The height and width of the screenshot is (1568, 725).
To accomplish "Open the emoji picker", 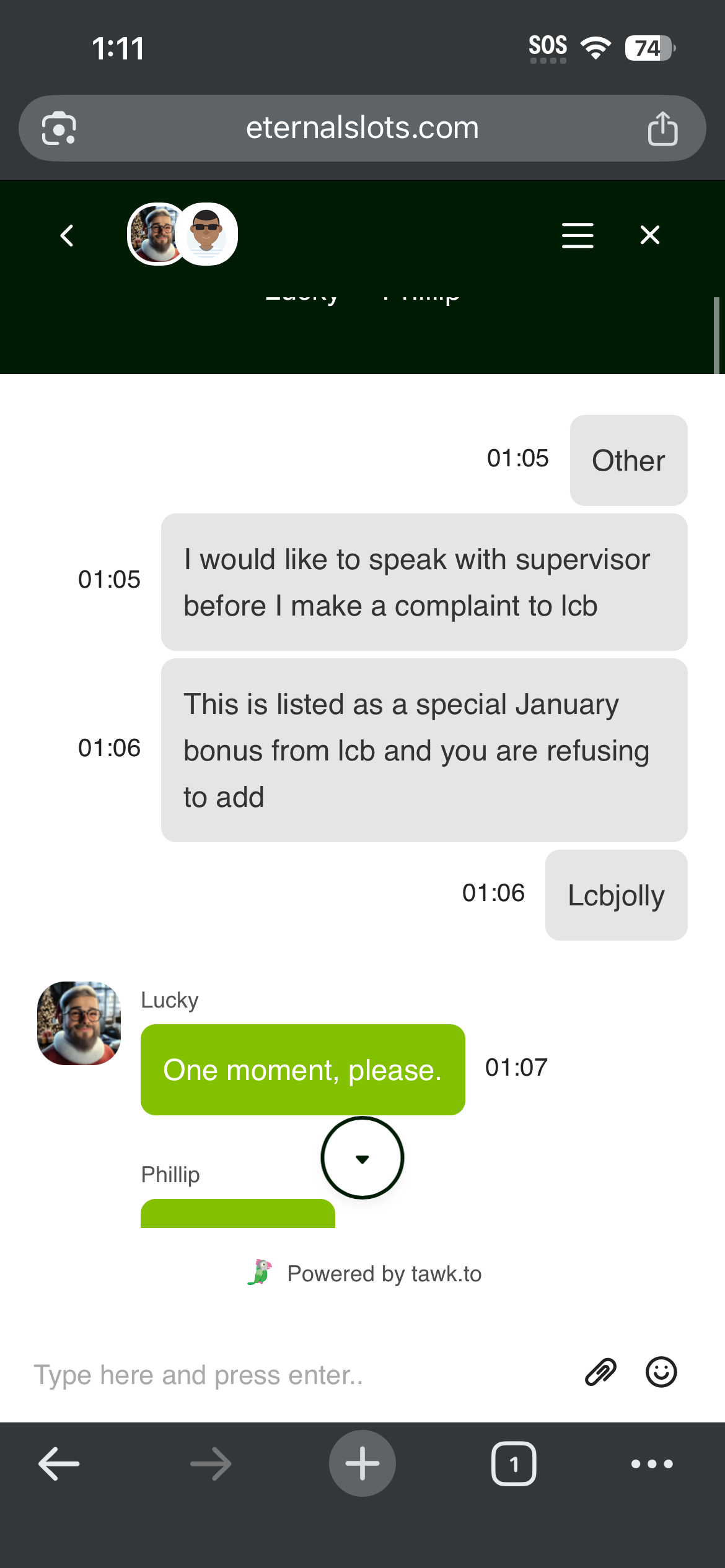I will pos(661,1372).
